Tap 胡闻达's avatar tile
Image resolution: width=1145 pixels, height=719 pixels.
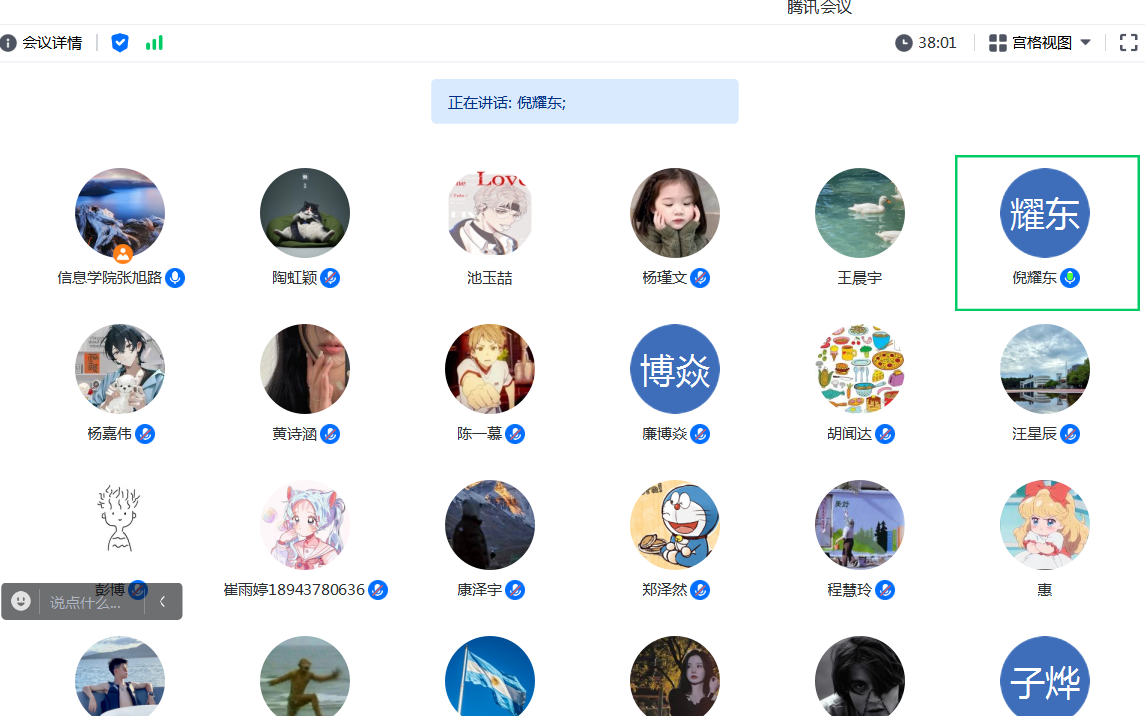(x=860, y=369)
